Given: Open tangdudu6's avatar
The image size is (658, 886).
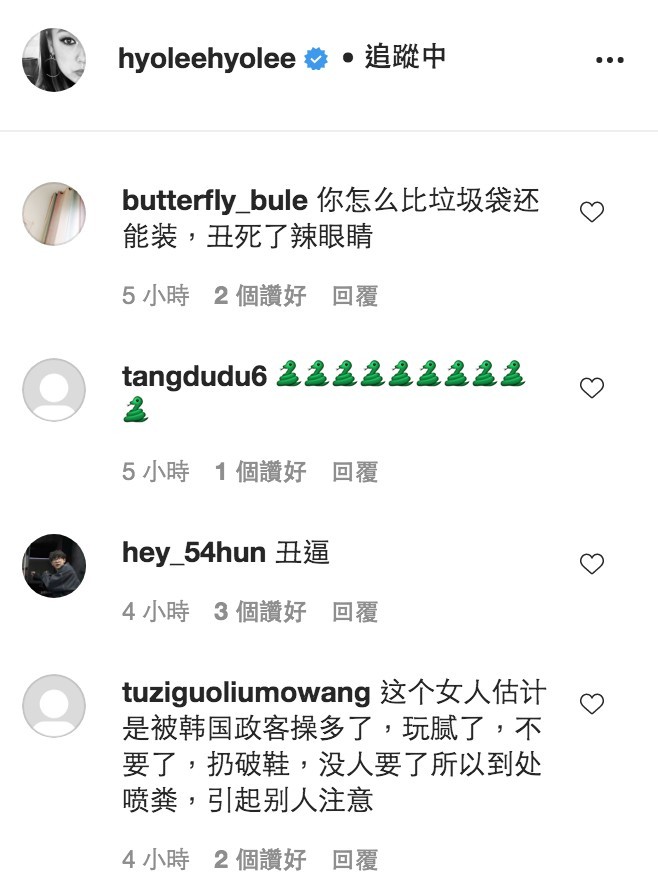Looking at the screenshot, I should 54,390.
